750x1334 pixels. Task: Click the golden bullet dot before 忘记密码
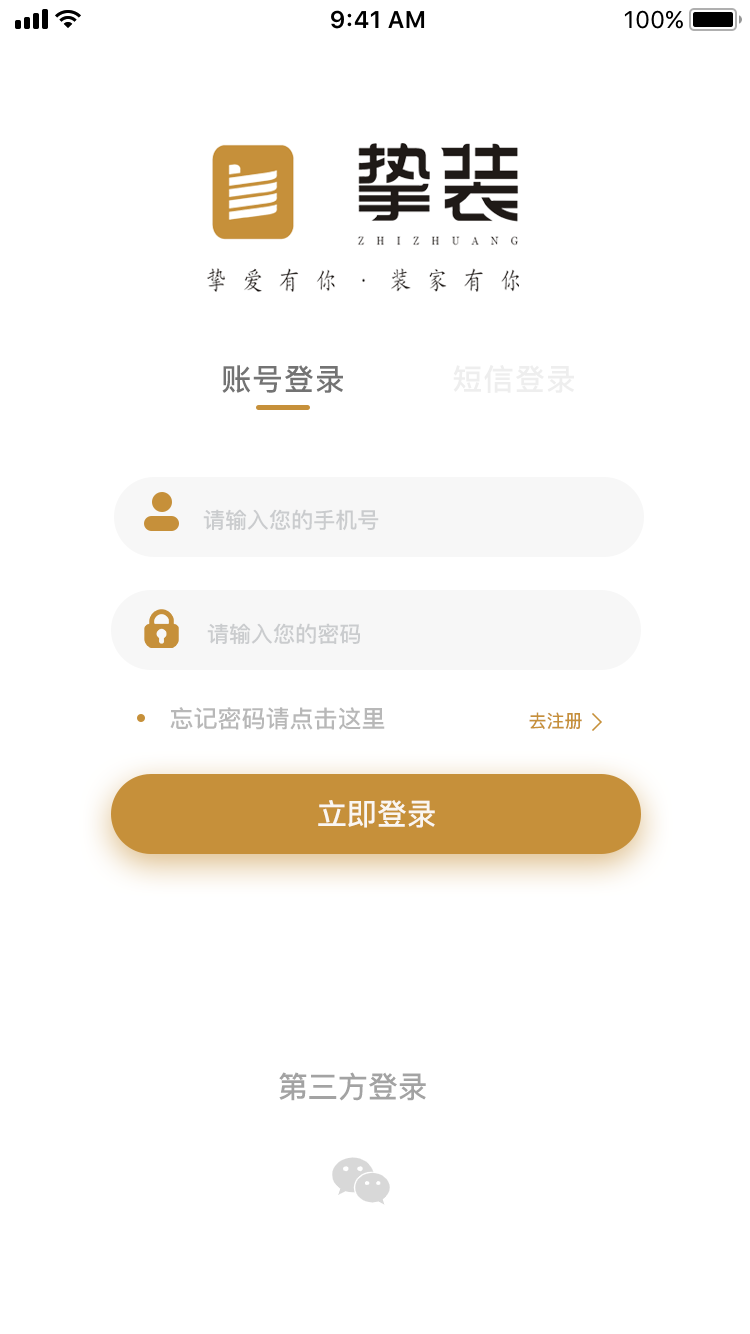click(139, 718)
